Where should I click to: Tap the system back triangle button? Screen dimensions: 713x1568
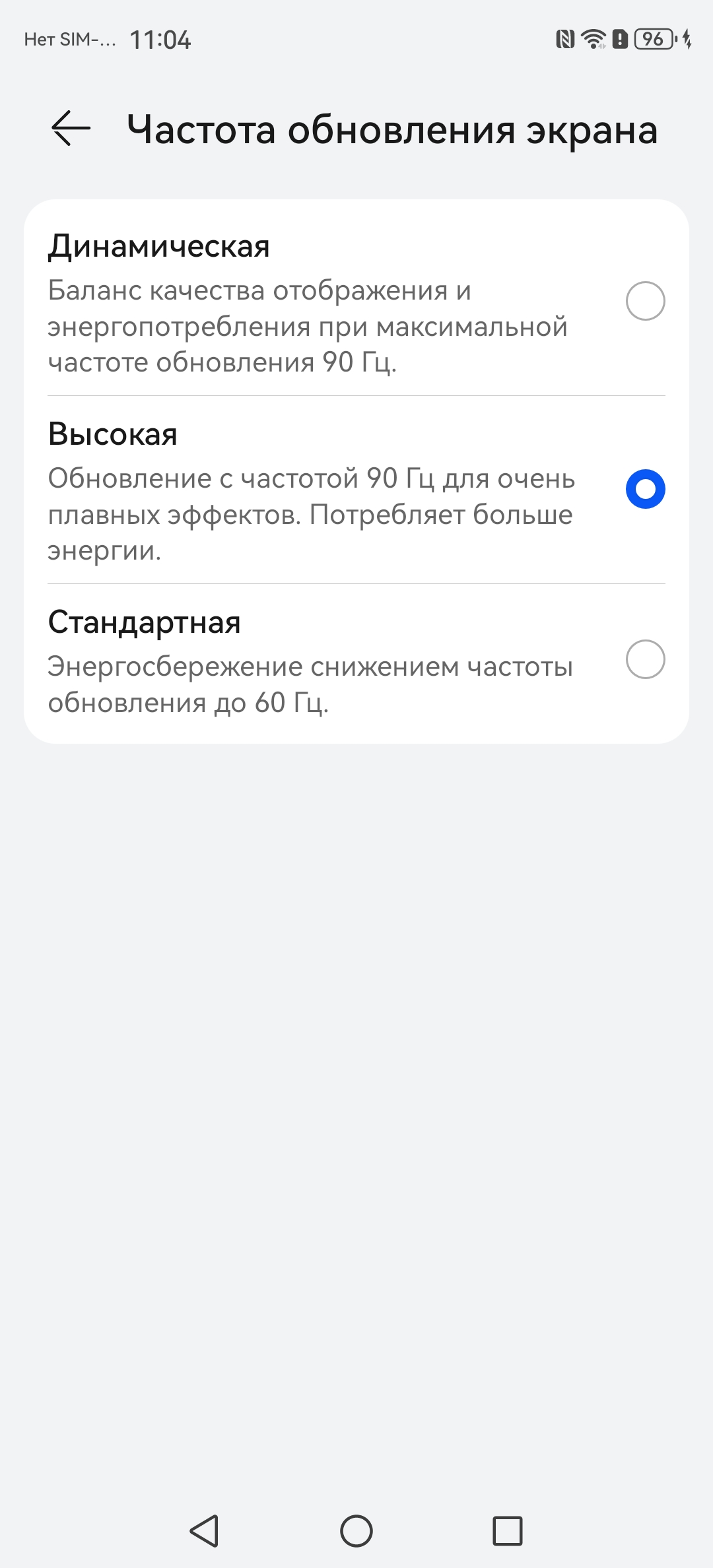tap(205, 1530)
